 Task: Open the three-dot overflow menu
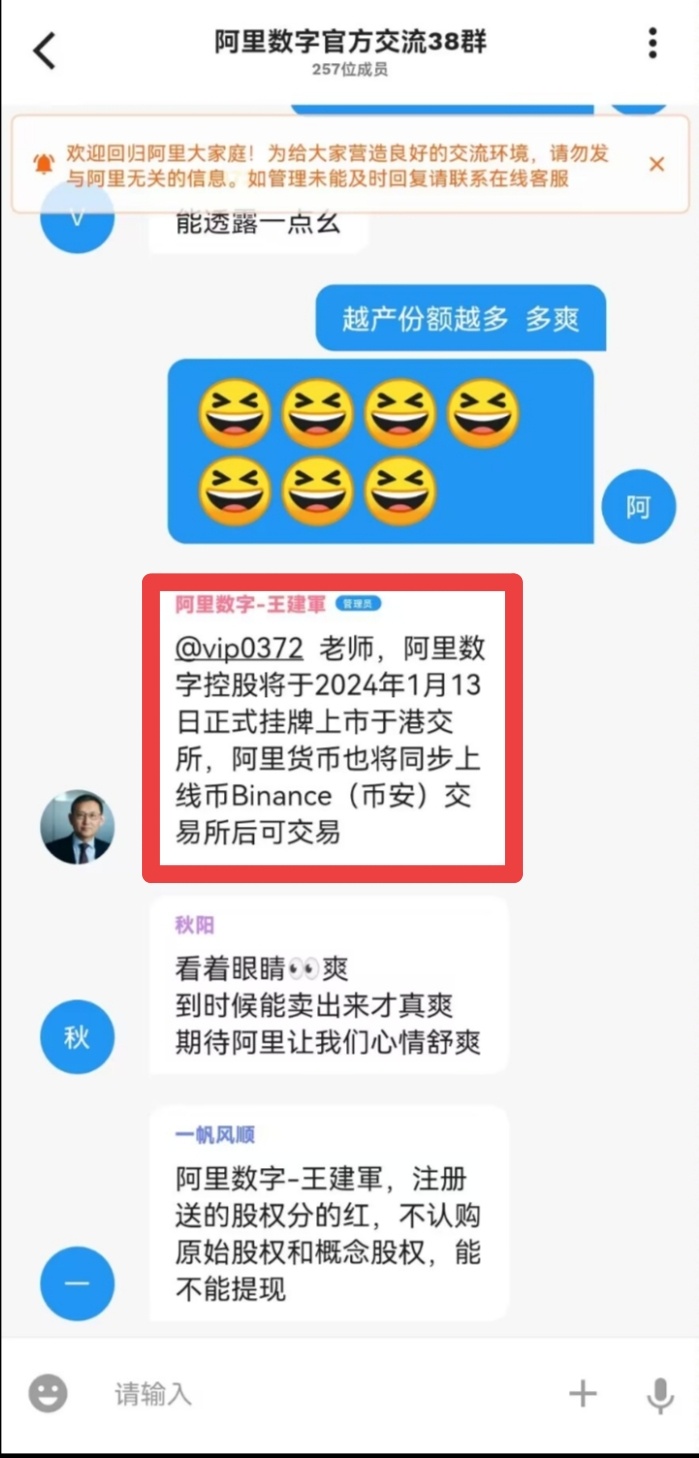click(652, 44)
